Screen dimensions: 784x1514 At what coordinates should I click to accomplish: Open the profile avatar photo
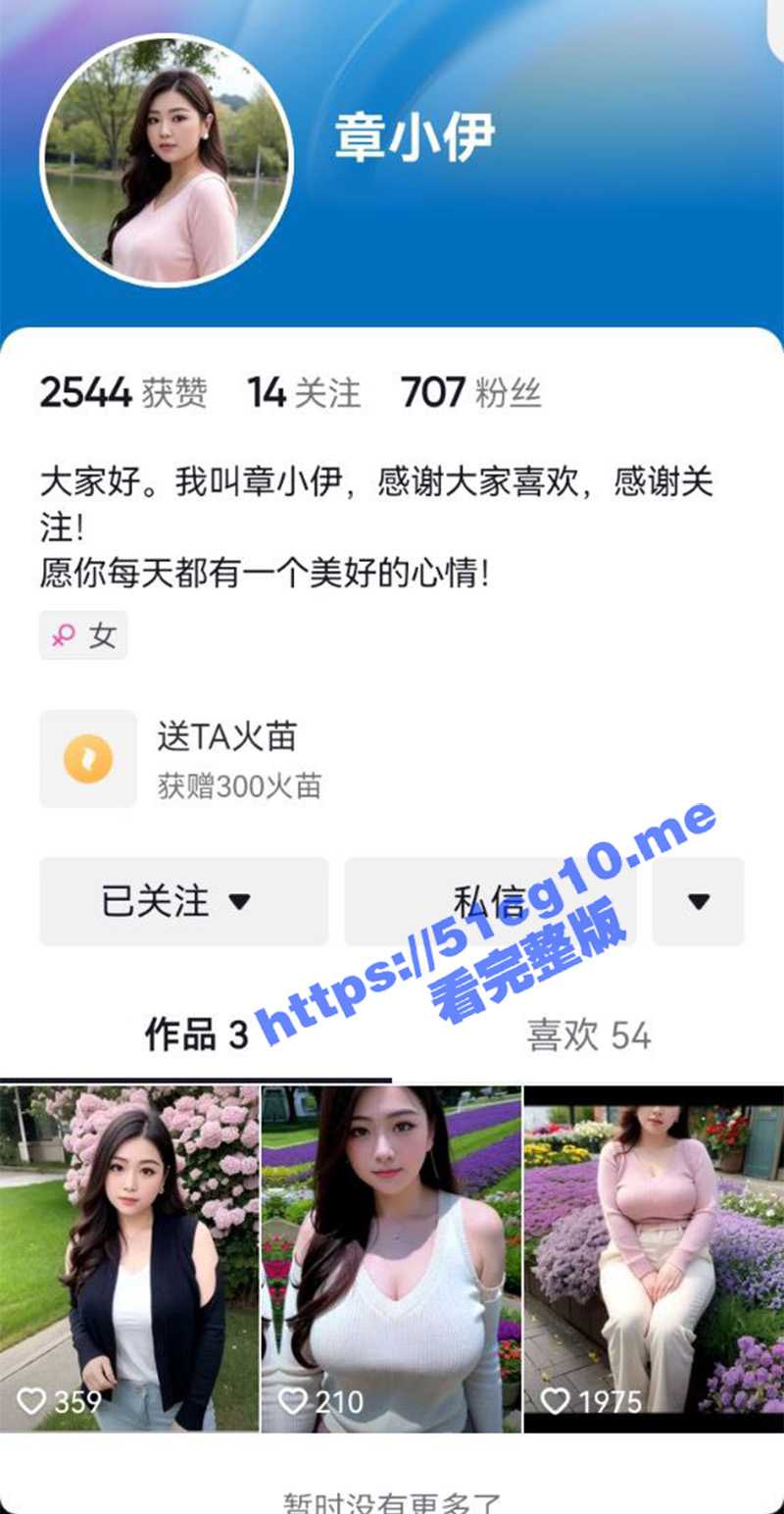coord(167,161)
